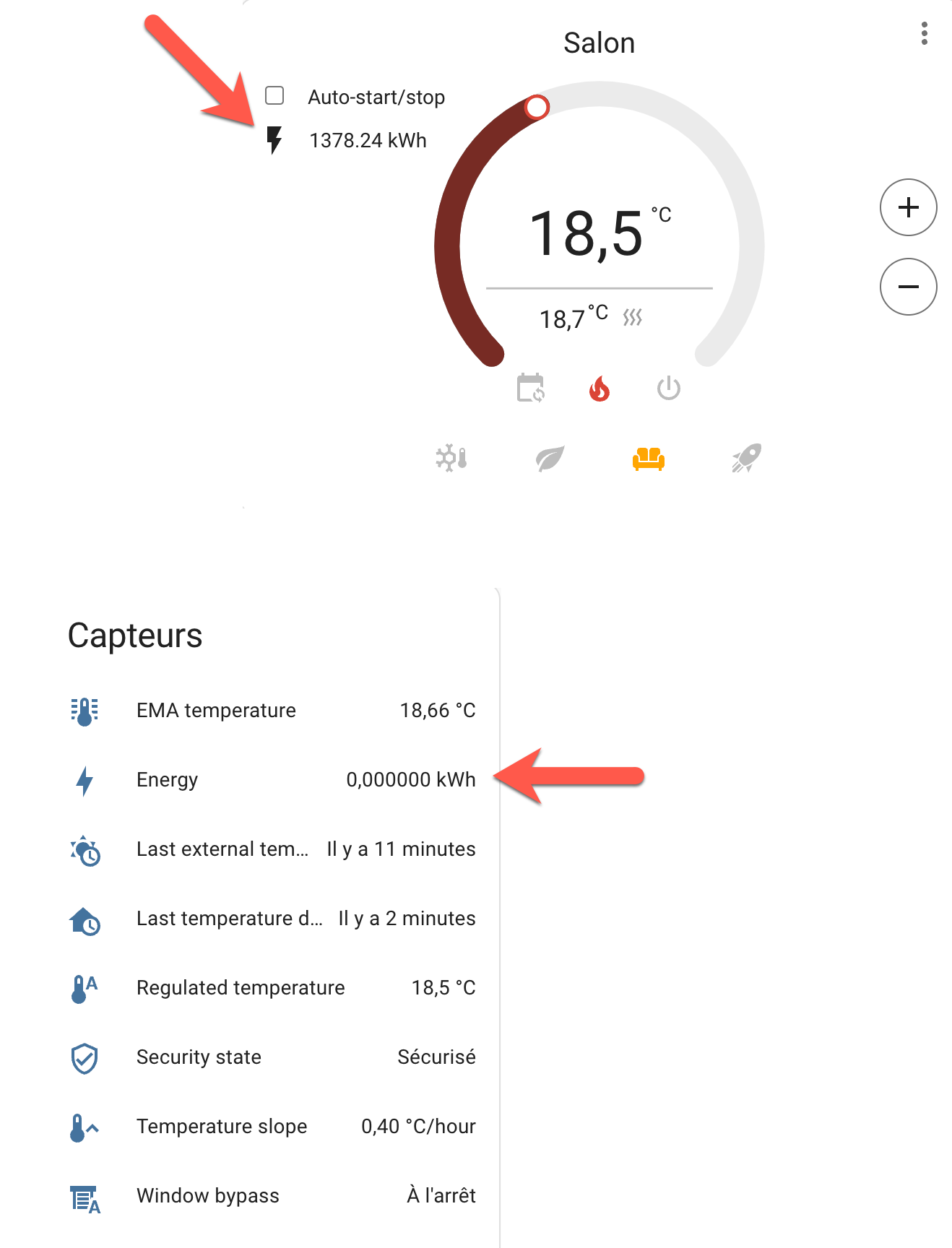Open the Salon card overflow menu
Screen dimensions: 952x1248
tap(924, 34)
